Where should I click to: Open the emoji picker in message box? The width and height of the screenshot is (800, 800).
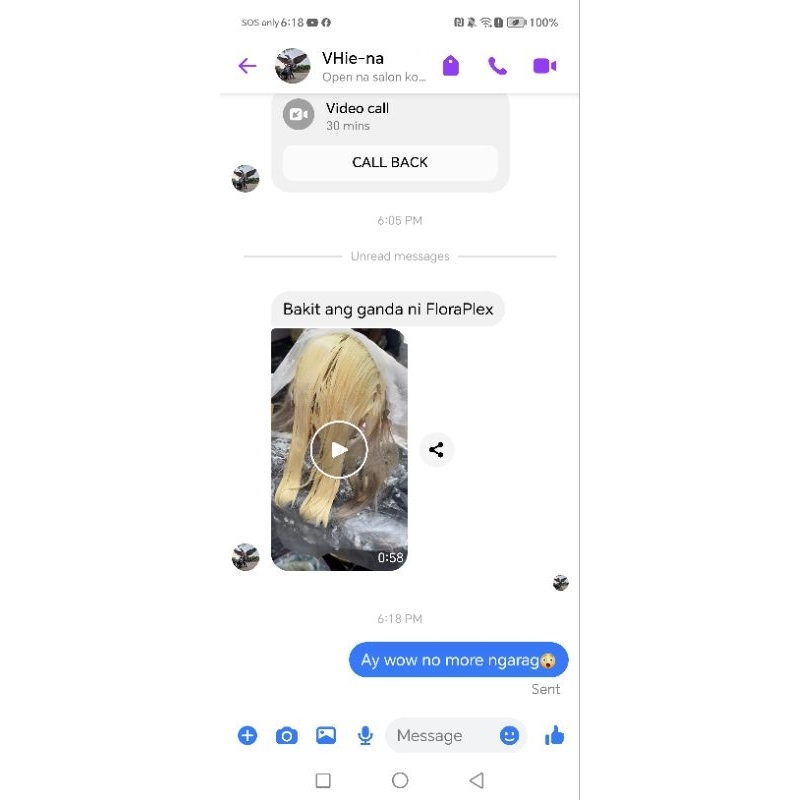click(x=509, y=735)
